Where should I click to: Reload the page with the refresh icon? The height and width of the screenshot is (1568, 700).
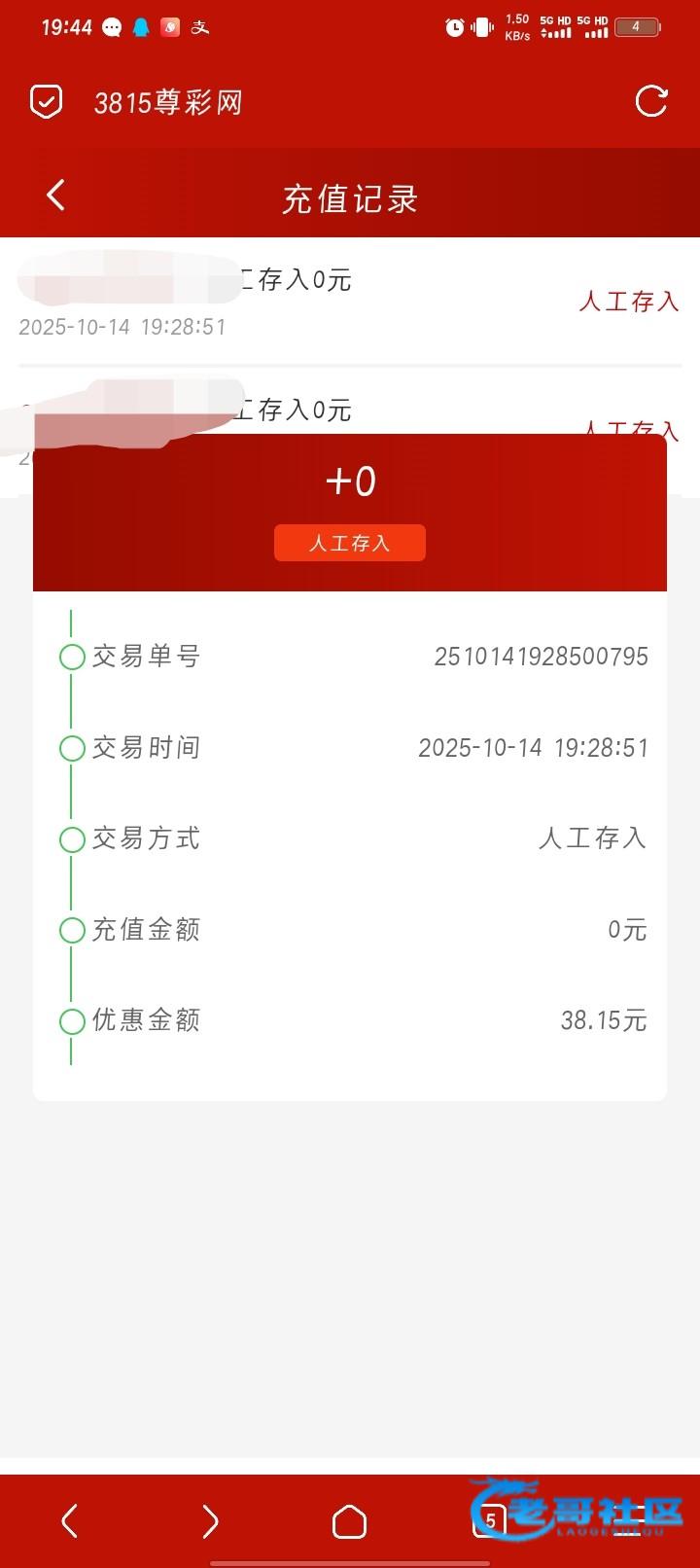(x=650, y=101)
